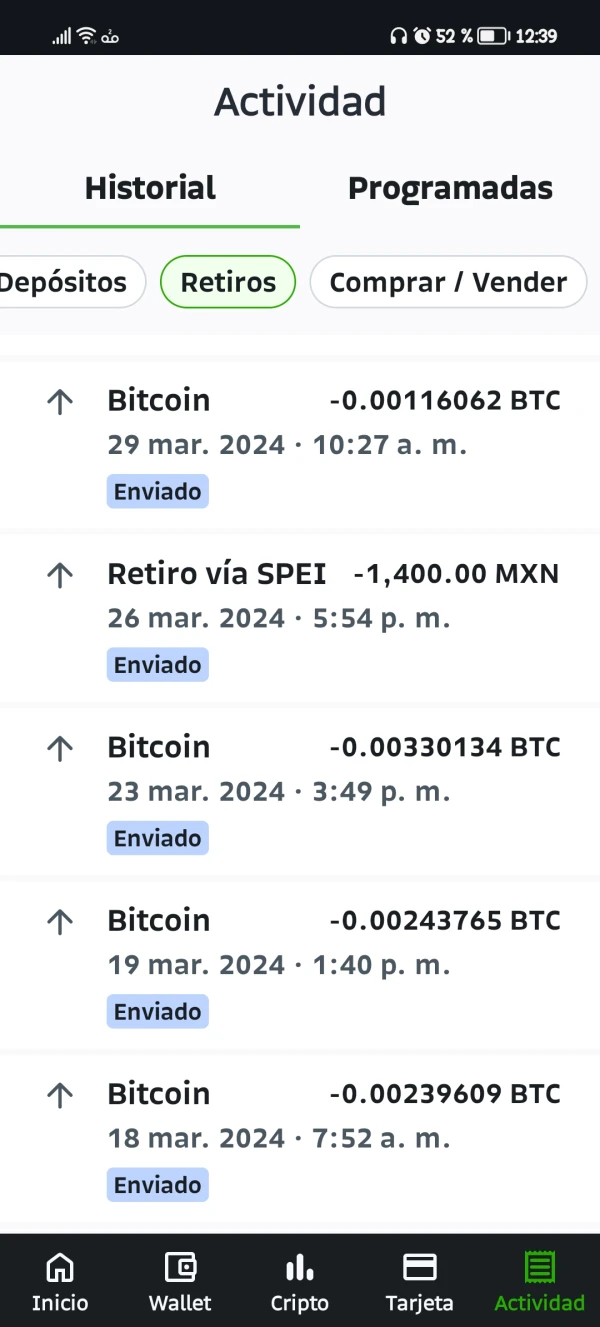Switch to the Programadas tab

(x=450, y=189)
